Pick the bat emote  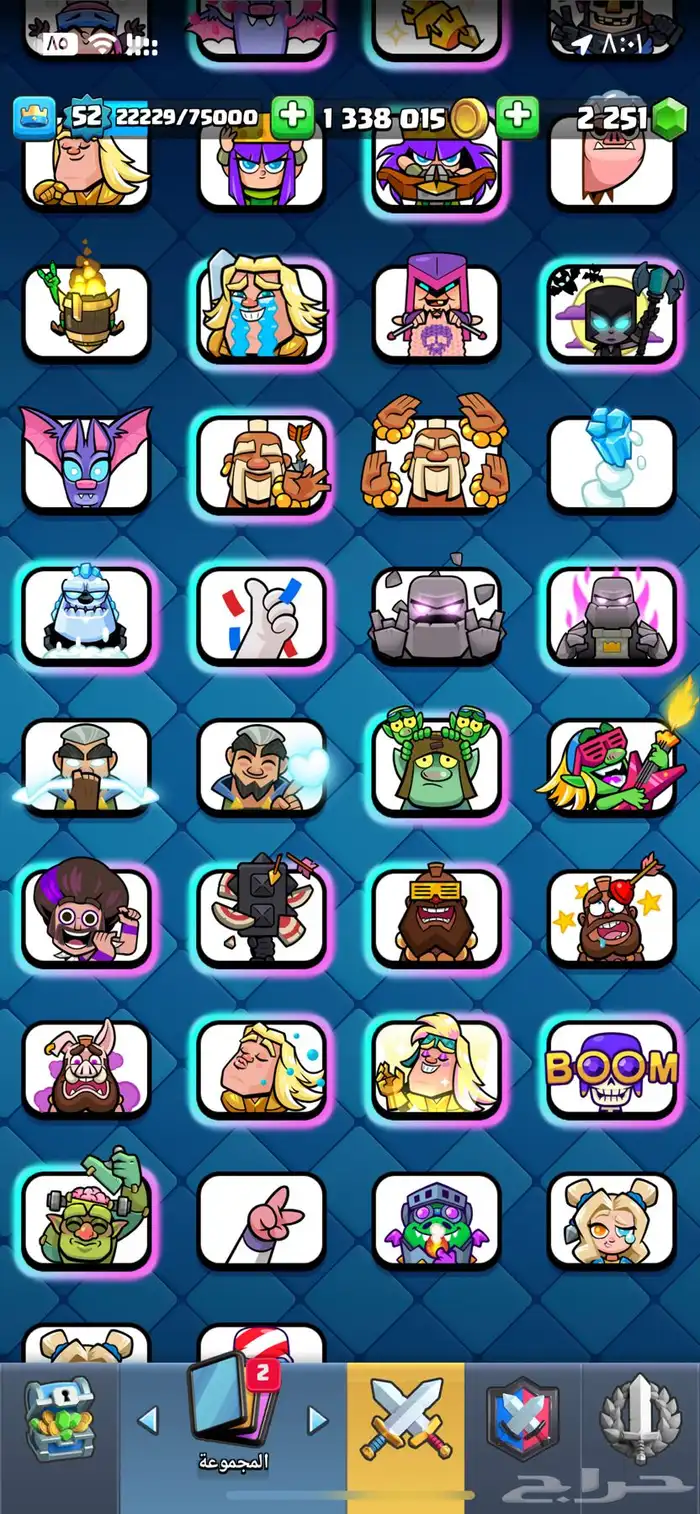[86, 462]
